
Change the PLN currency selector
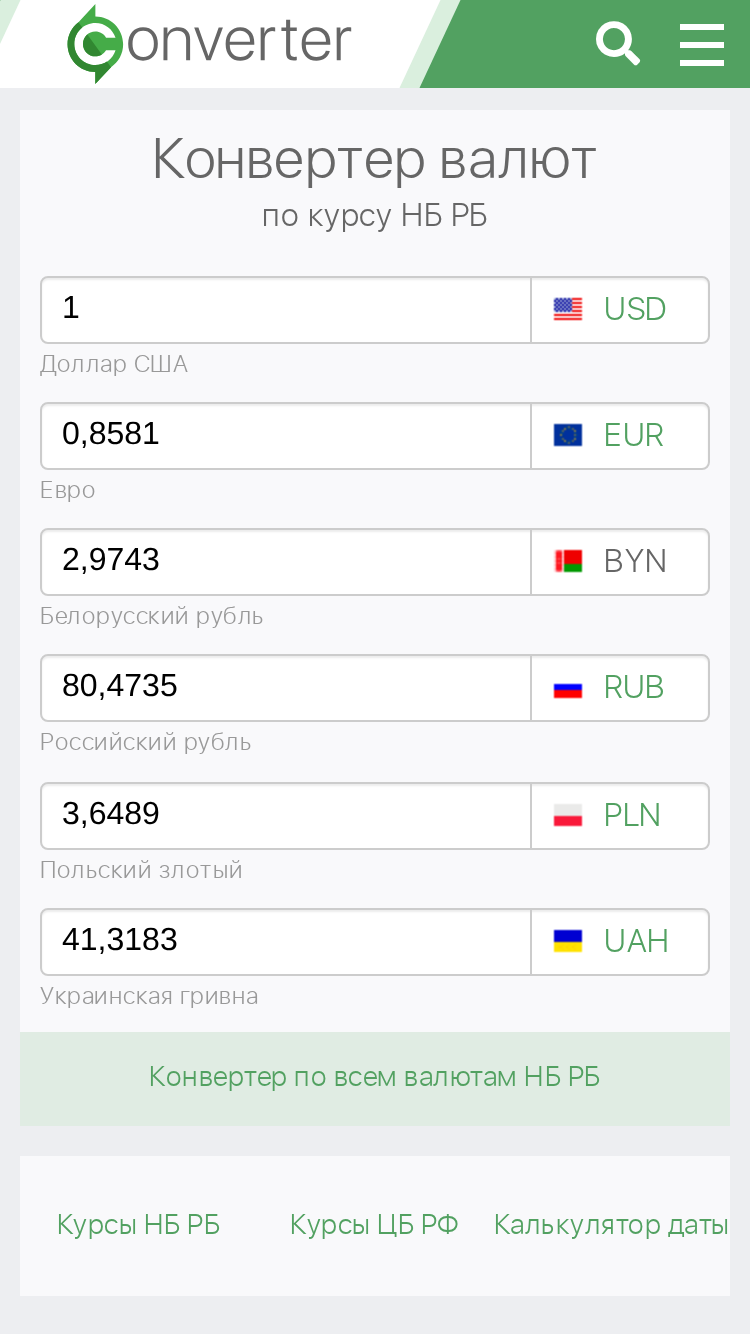(620, 816)
